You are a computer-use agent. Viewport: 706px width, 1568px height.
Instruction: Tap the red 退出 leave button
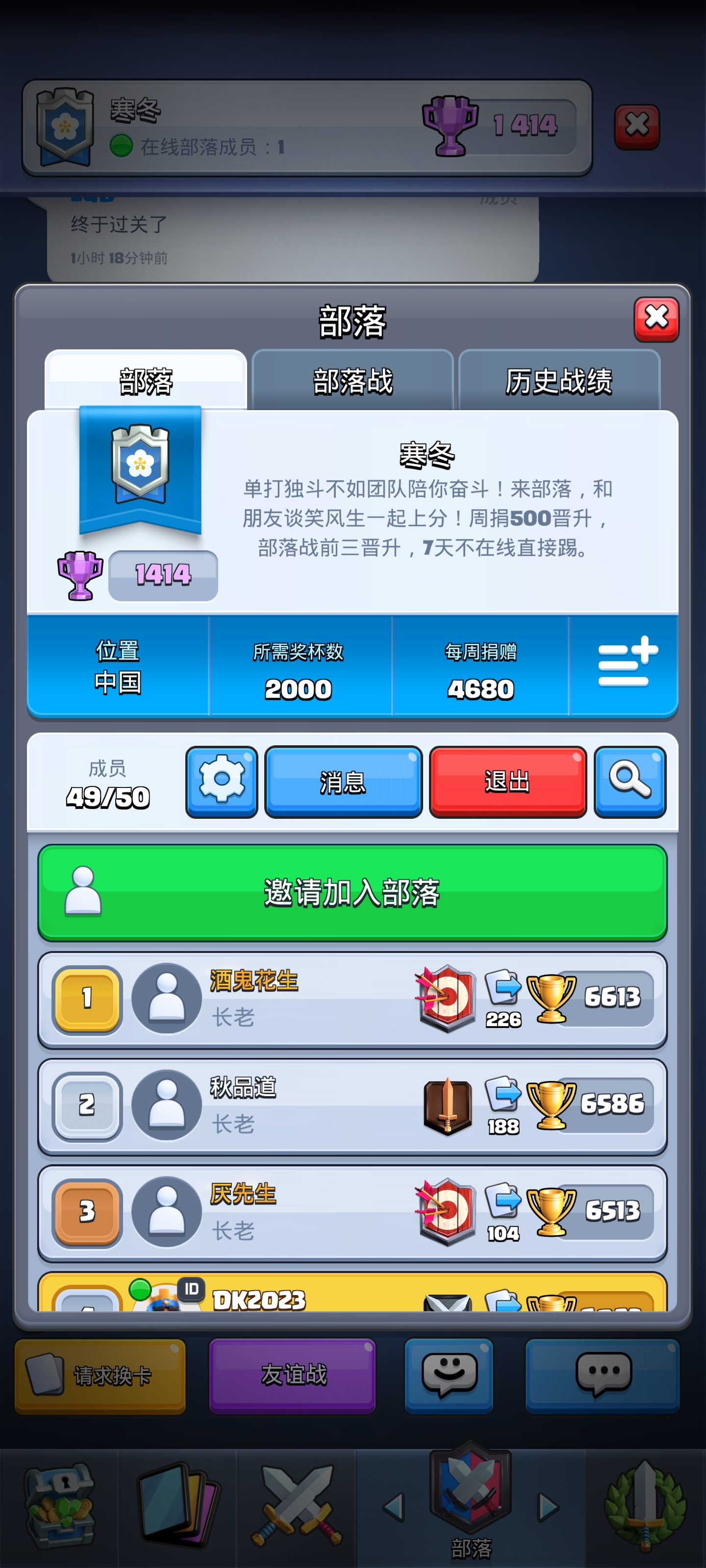click(507, 782)
